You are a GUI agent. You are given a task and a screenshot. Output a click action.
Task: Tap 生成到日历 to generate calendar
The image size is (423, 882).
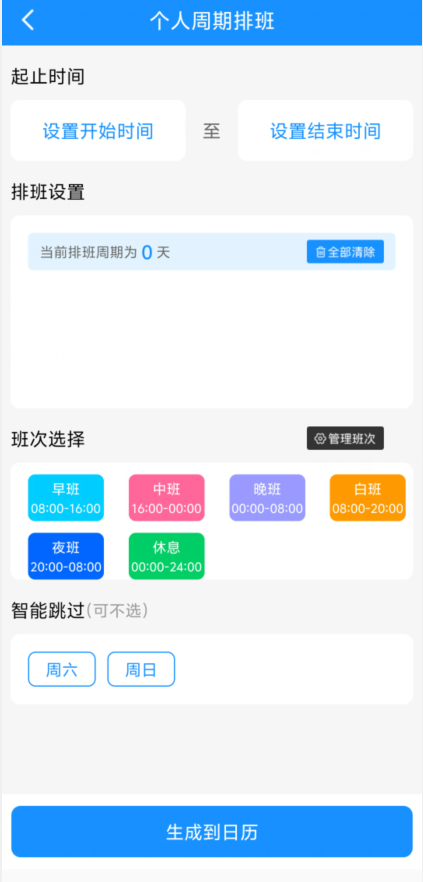(212, 831)
